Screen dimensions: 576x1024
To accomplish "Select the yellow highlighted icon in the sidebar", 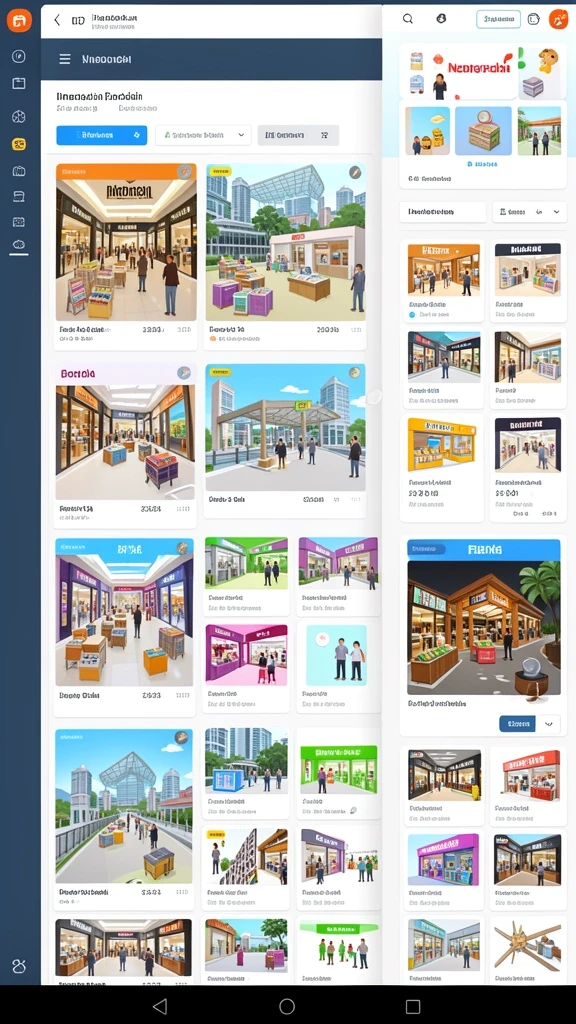I will tap(19, 144).
